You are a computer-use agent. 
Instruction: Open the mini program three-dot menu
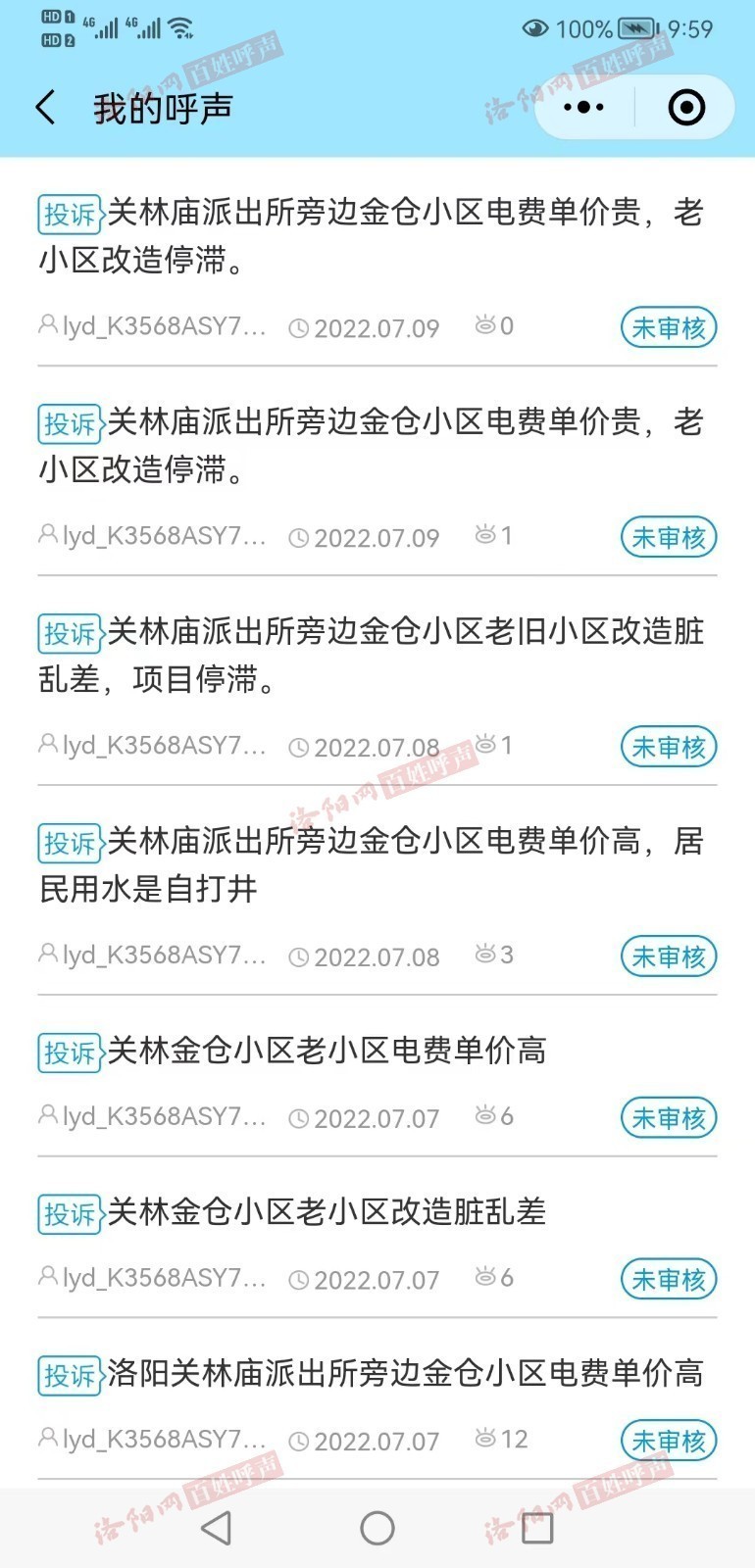point(584,107)
